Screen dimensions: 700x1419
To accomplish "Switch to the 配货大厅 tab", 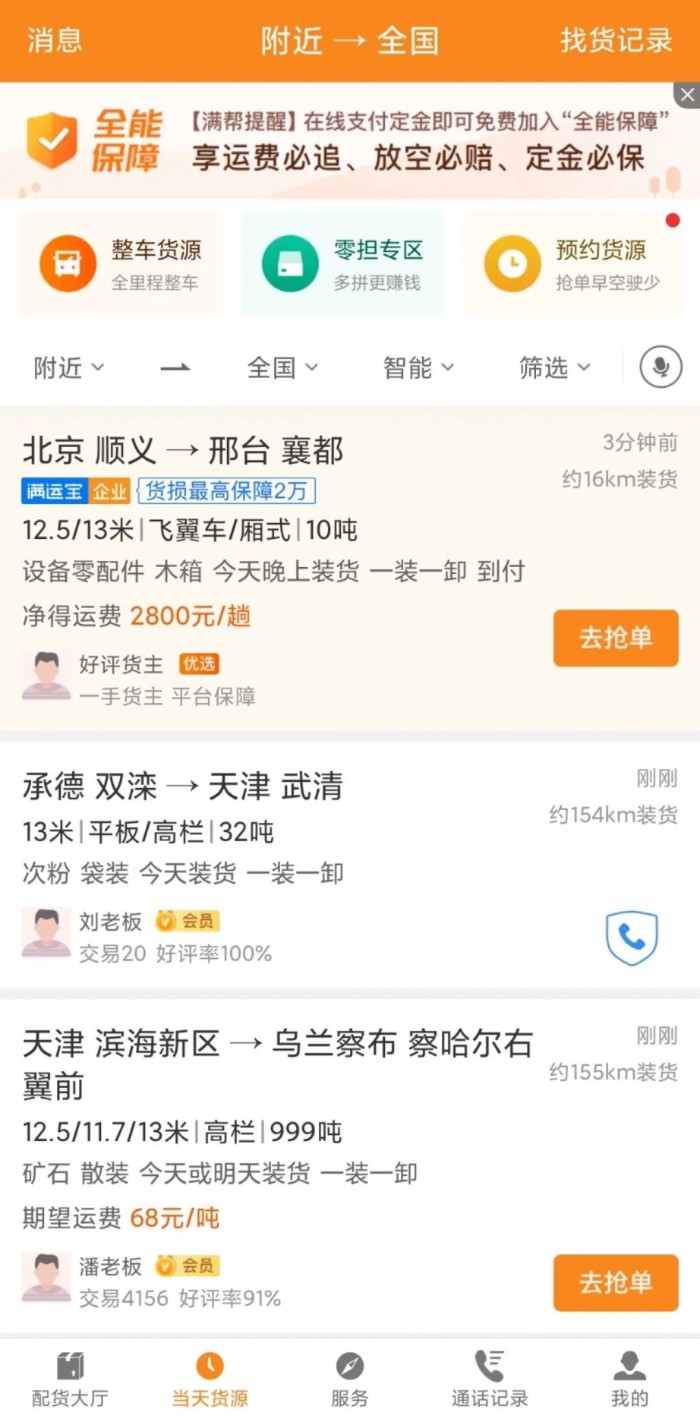I will tap(70, 1380).
